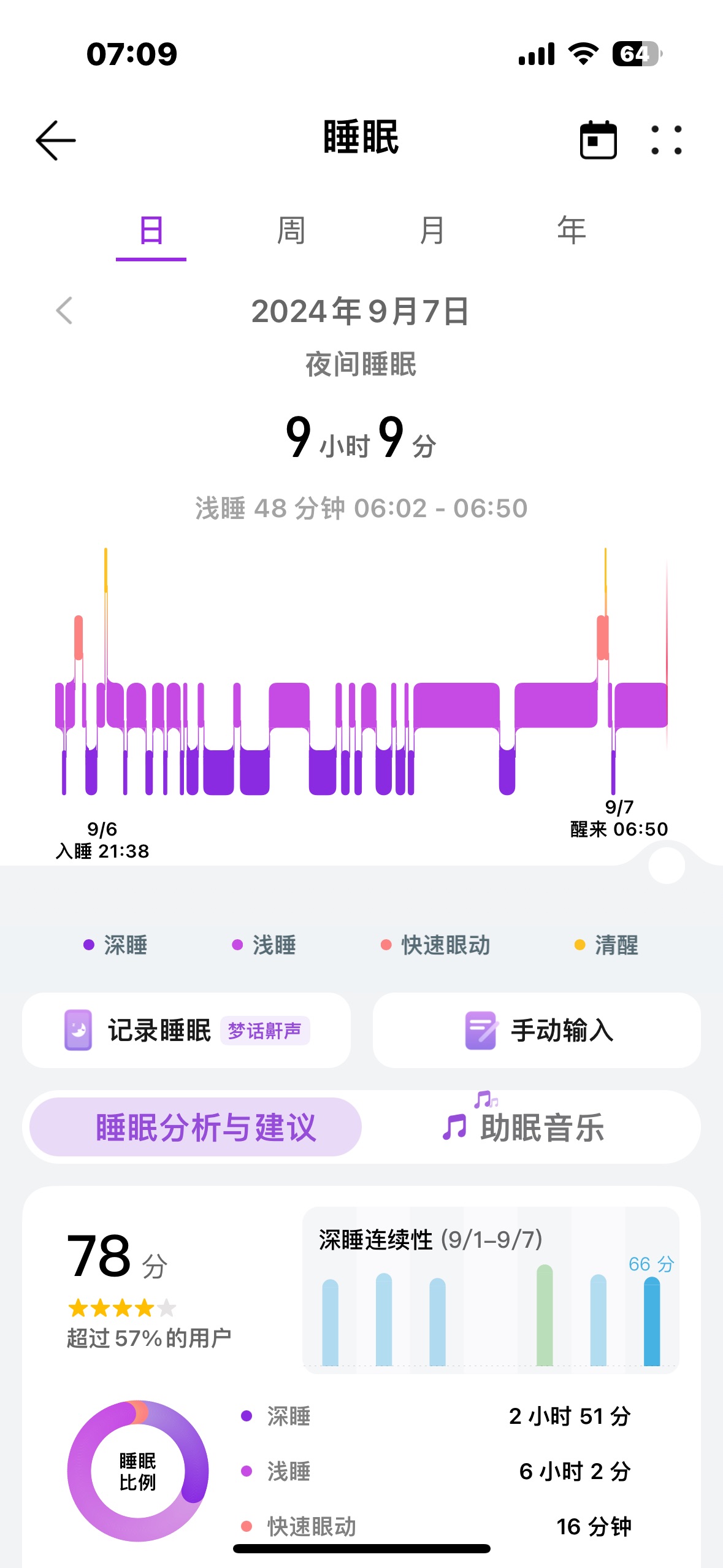Go back using the top-left arrow
This screenshot has width=723, height=1568.
click(56, 140)
